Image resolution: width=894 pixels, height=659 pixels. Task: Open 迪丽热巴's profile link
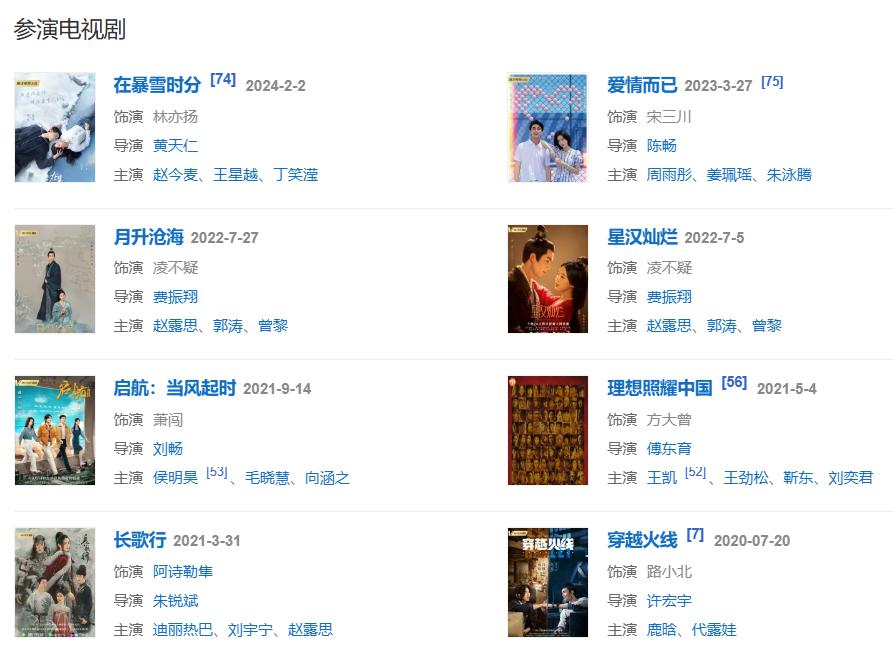(182, 629)
